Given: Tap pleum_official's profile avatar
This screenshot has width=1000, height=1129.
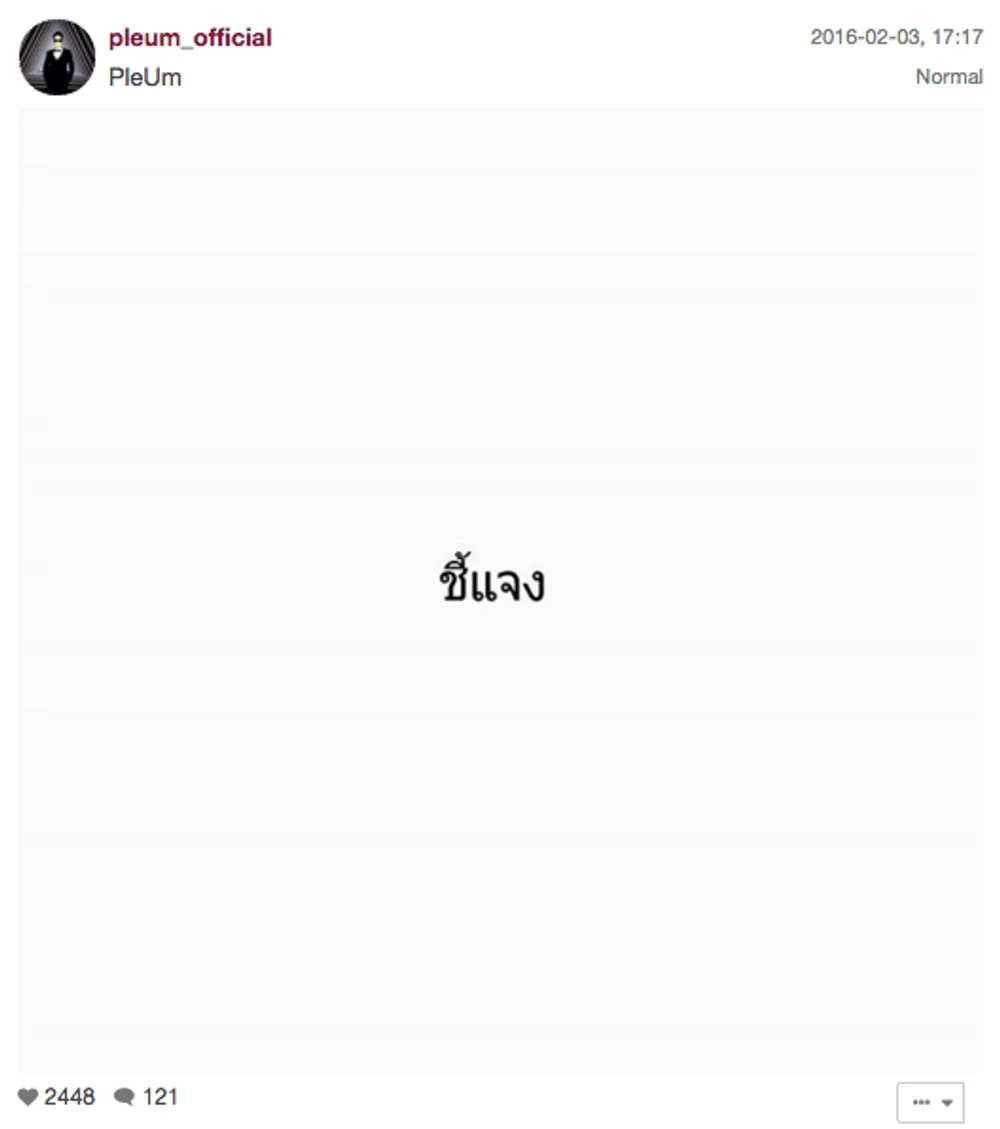Looking at the screenshot, I should pos(57,57).
